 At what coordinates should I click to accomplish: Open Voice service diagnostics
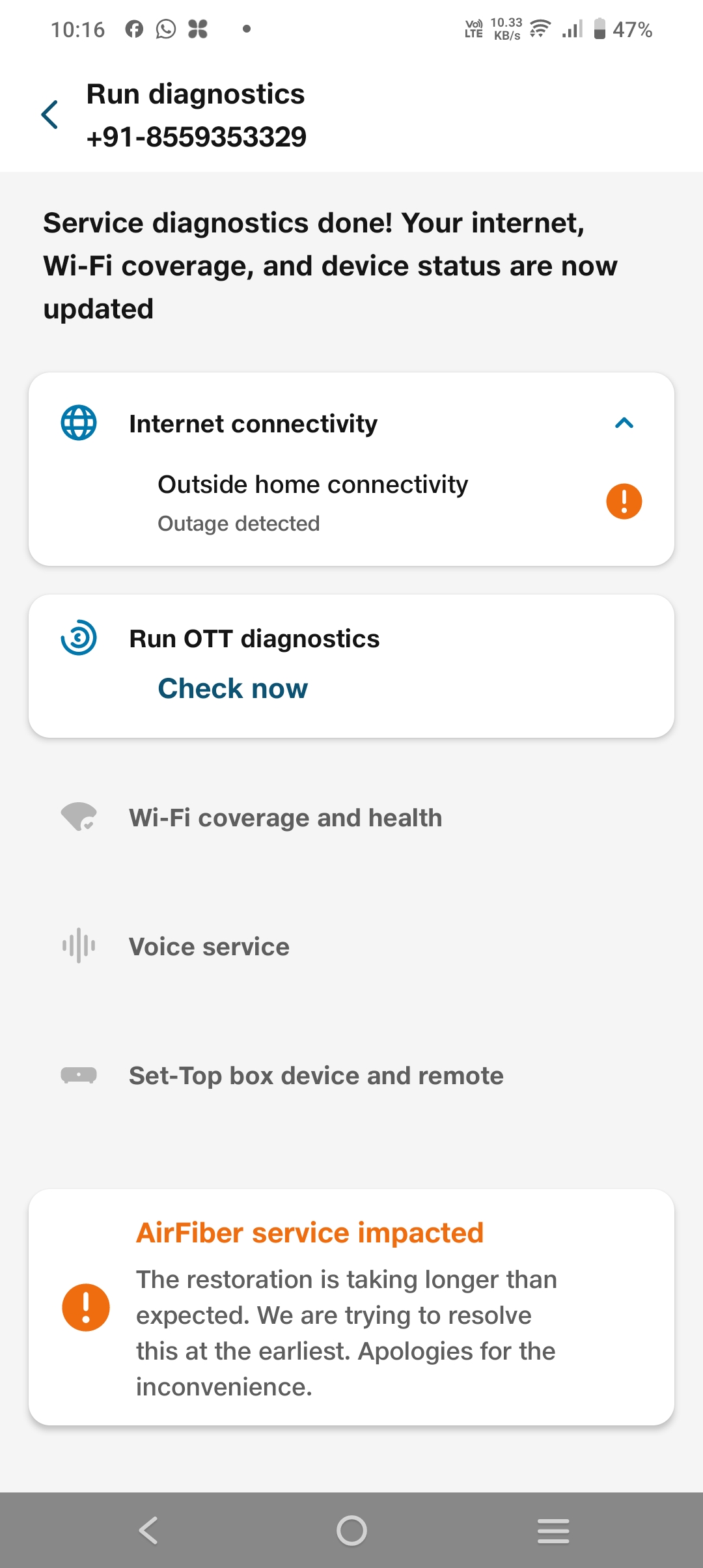click(x=209, y=947)
